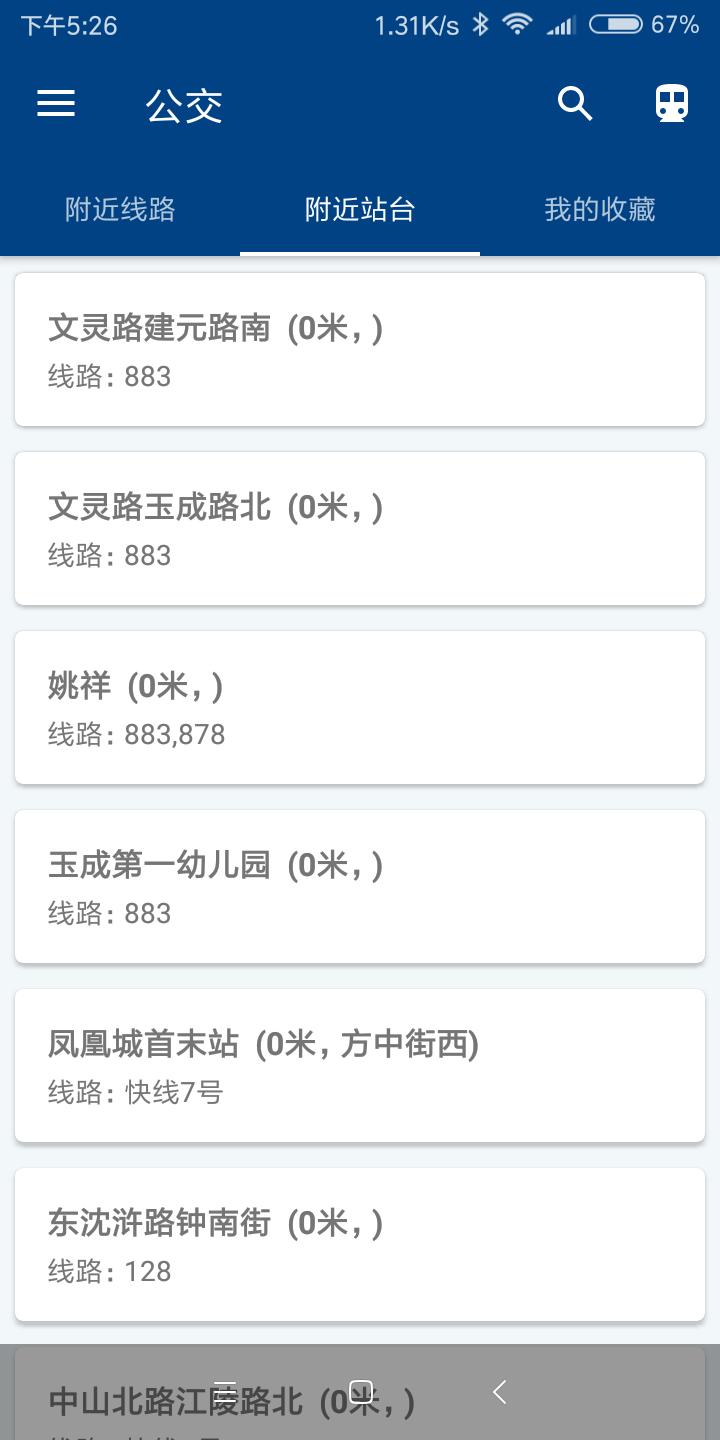Open the navigation drawer menu
This screenshot has width=720, height=1440.
click(55, 103)
